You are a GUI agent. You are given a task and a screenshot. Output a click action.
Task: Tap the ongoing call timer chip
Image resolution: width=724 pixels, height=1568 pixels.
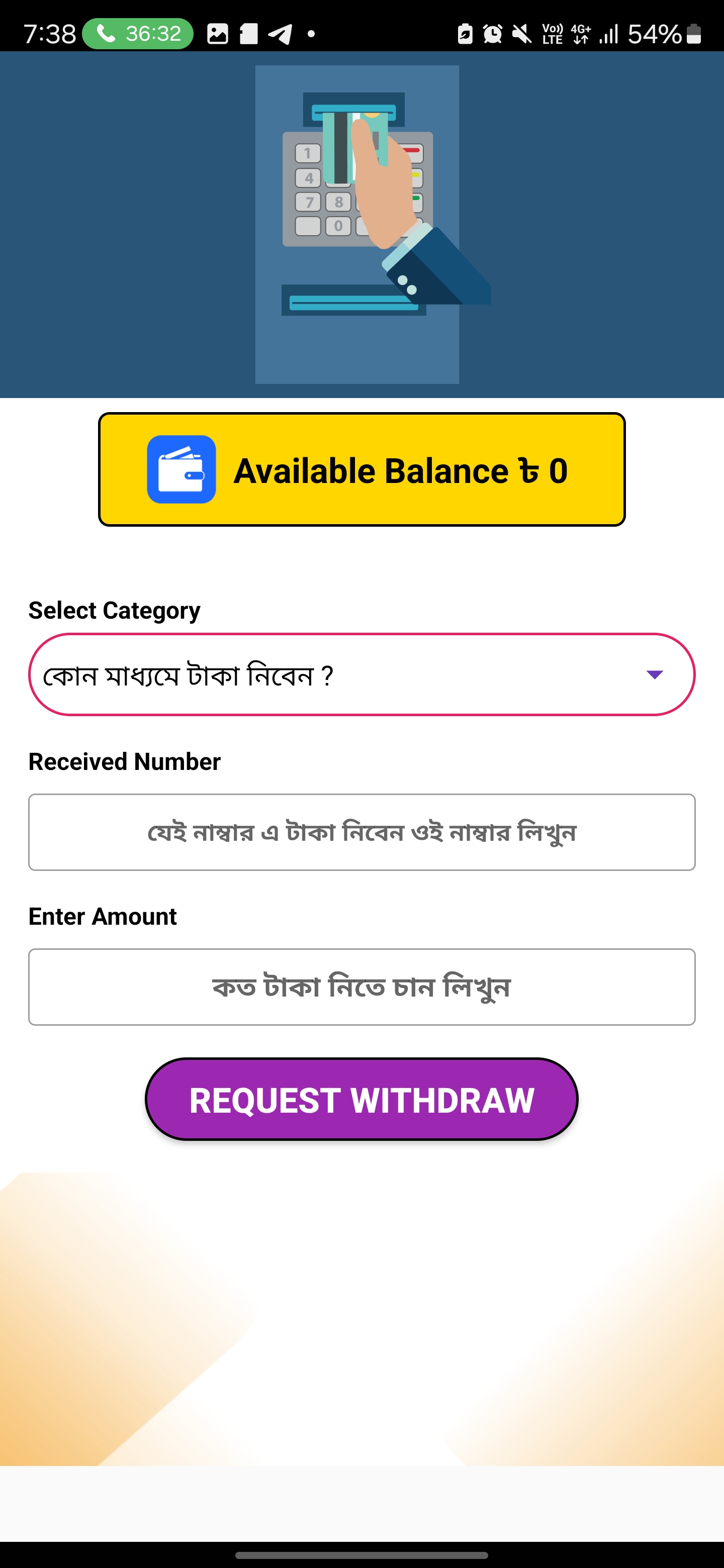coord(138,34)
